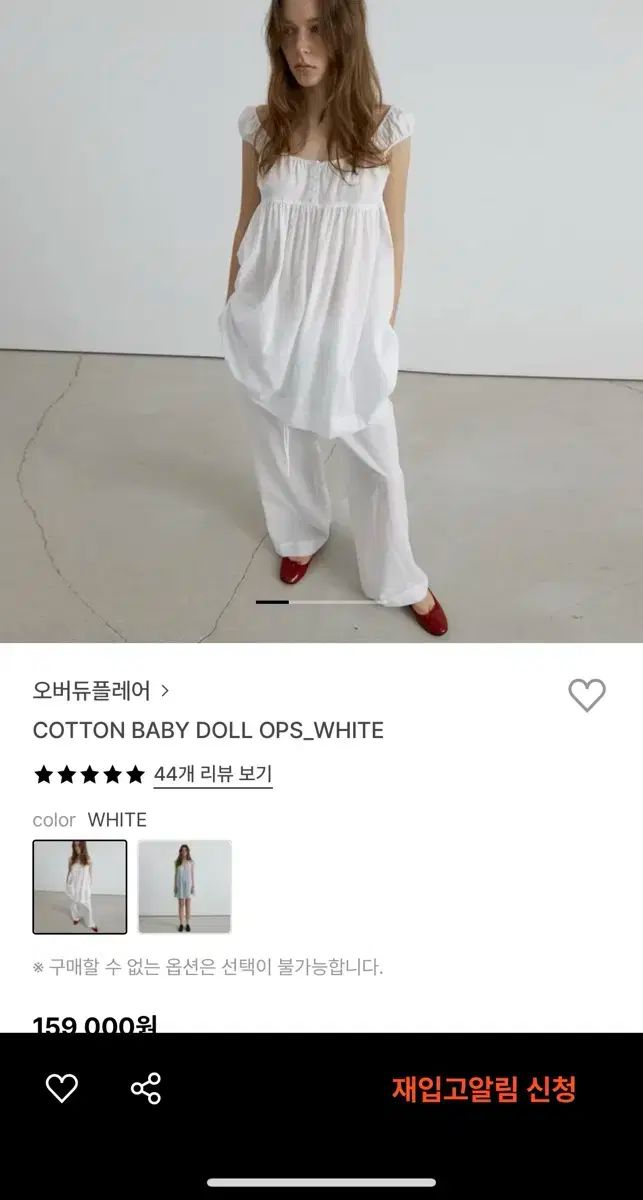Share this product
The width and height of the screenshot is (643, 1200).
pyautogui.click(x=146, y=1088)
